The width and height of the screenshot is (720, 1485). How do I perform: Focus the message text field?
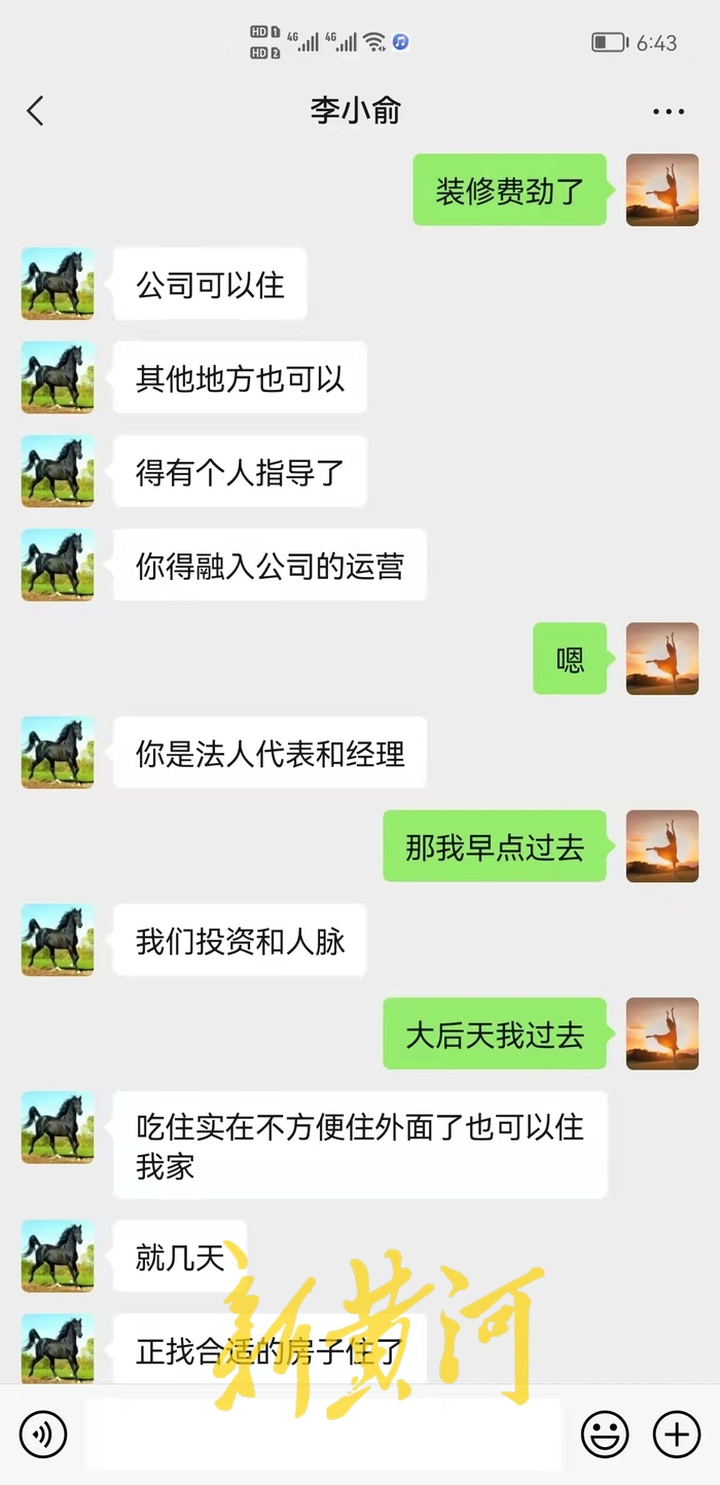coord(322,1435)
